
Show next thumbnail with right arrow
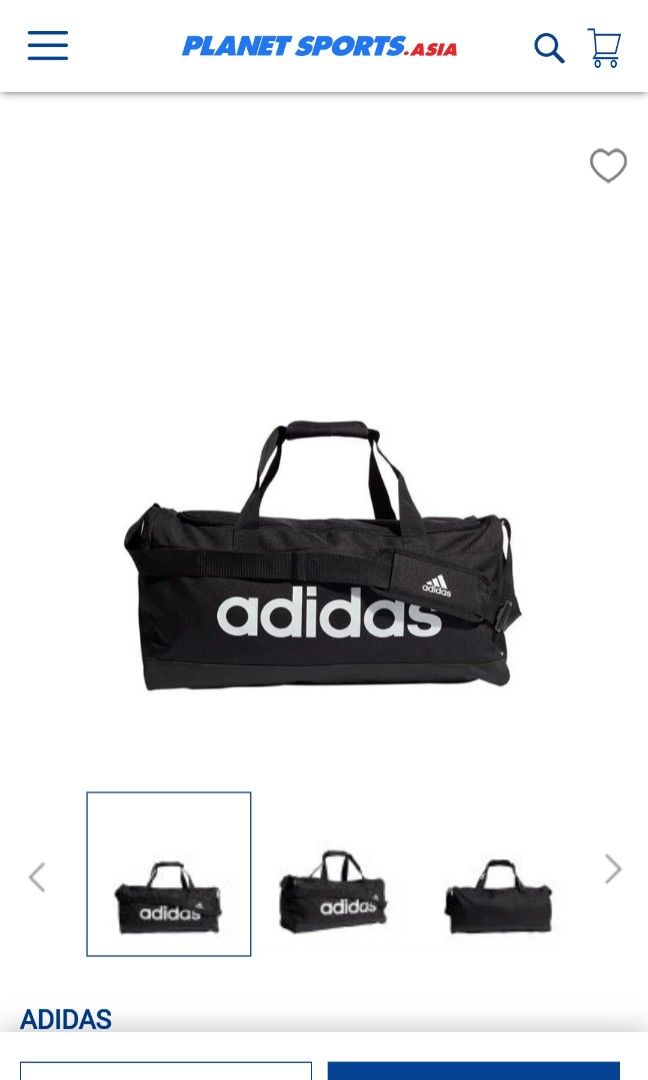pos(612,869)
